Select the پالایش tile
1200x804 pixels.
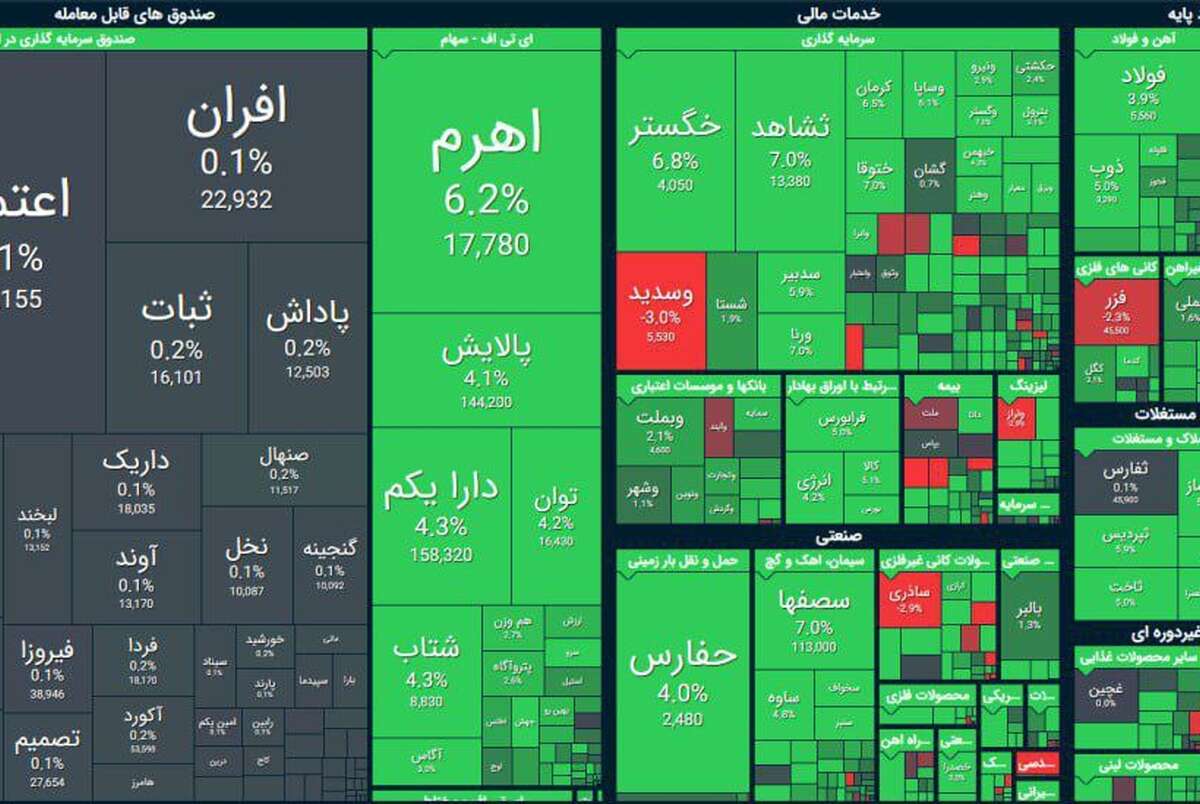(486, 370)
